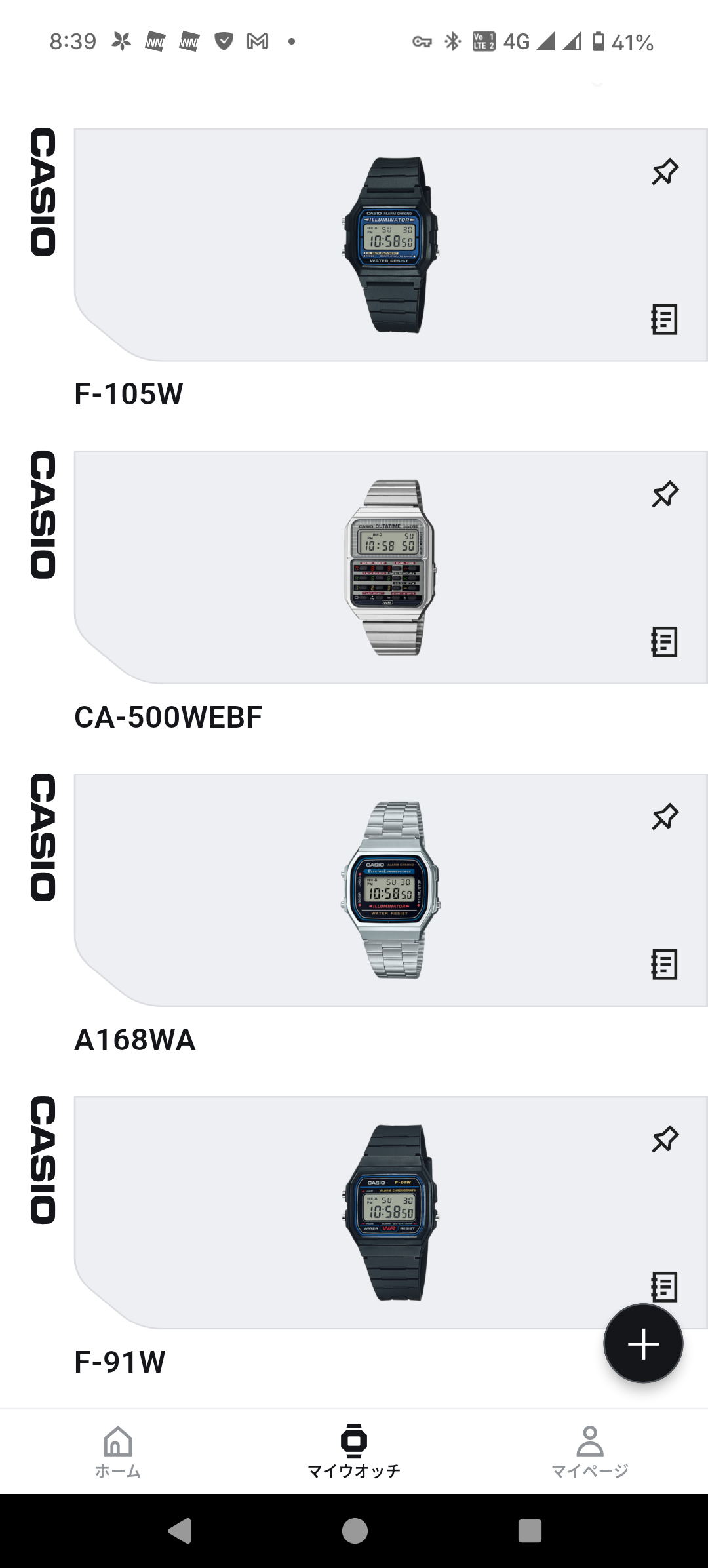Tap the system home button
This screenshot has height=1568, width=708.
click(355, 1531)
